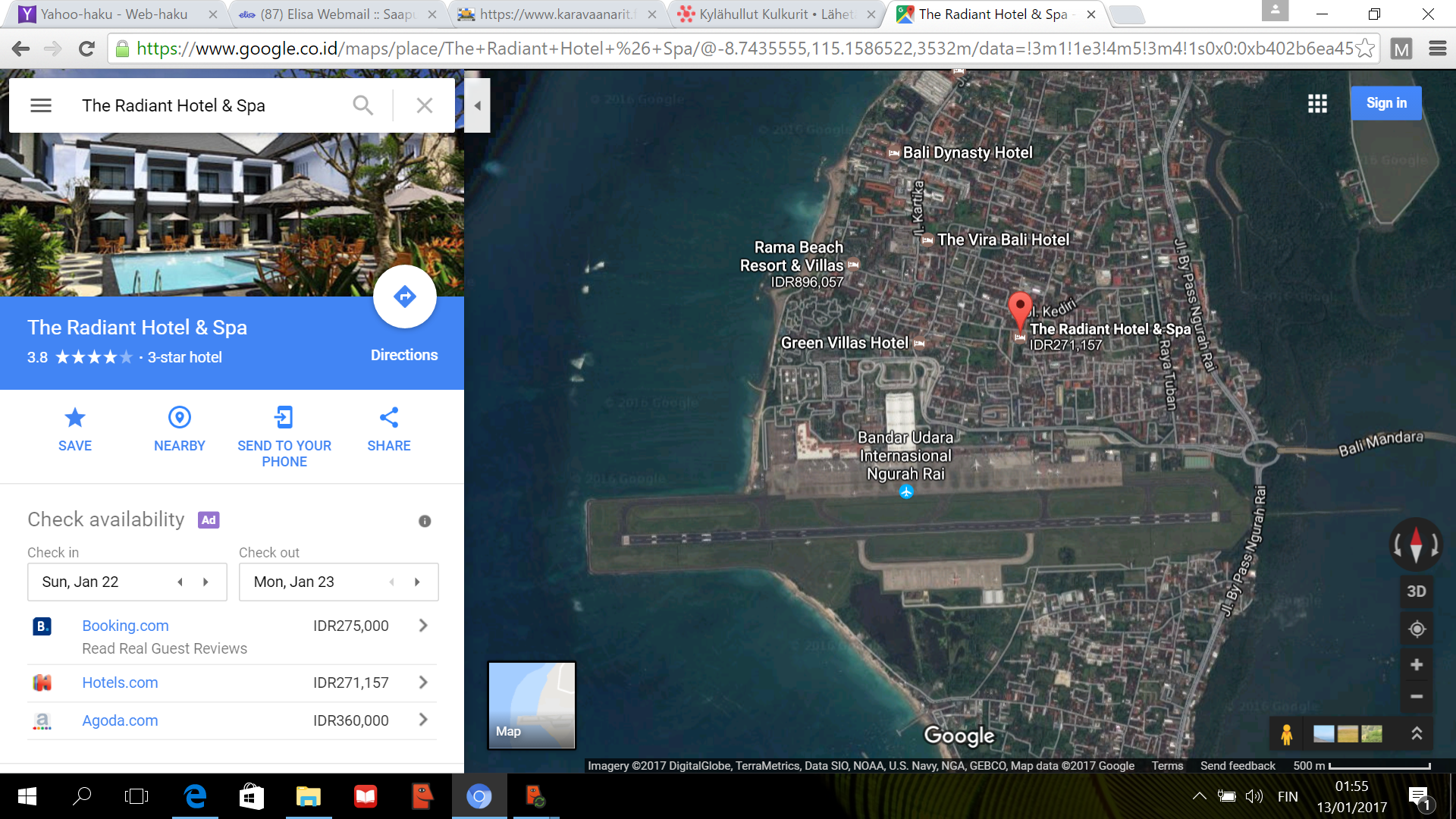The image size is (1456, 819).
Task: Open the Google apps grid
Action: 1317,104
